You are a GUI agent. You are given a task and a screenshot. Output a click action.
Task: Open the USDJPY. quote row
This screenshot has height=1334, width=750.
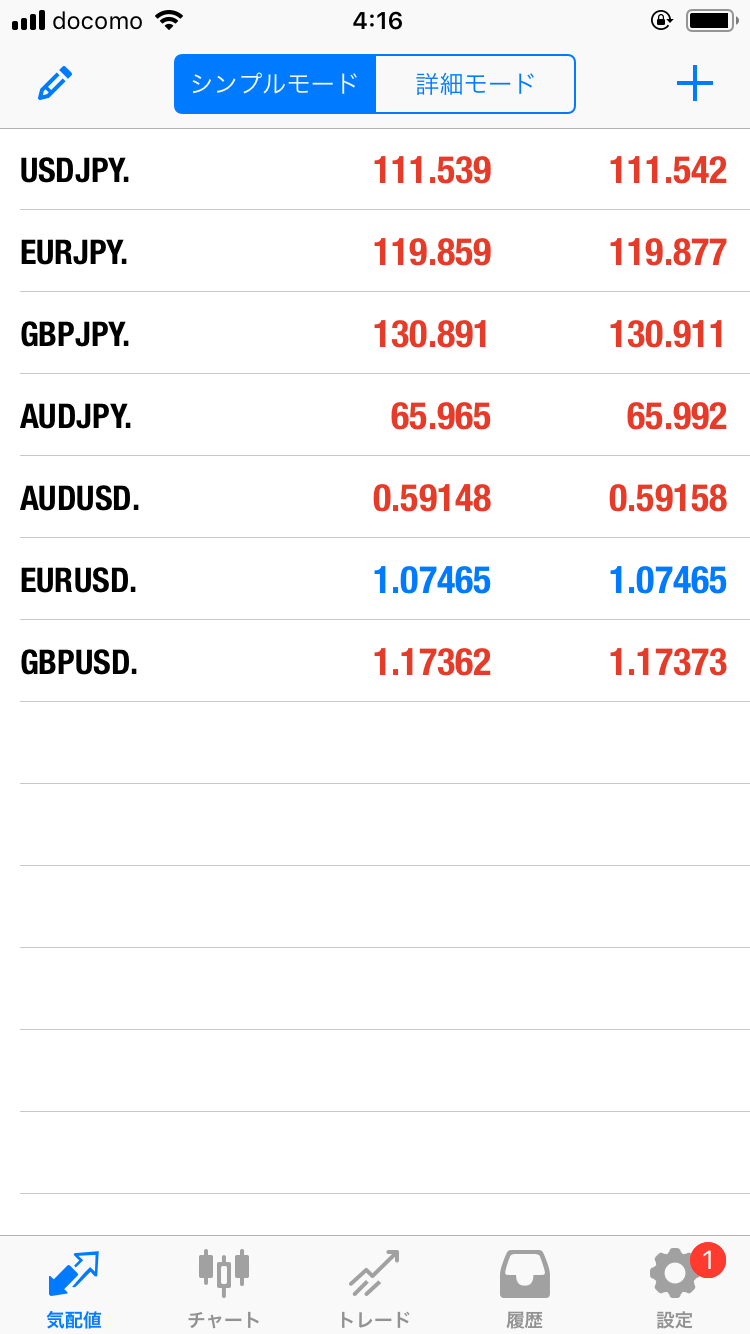tap(375, 170)
